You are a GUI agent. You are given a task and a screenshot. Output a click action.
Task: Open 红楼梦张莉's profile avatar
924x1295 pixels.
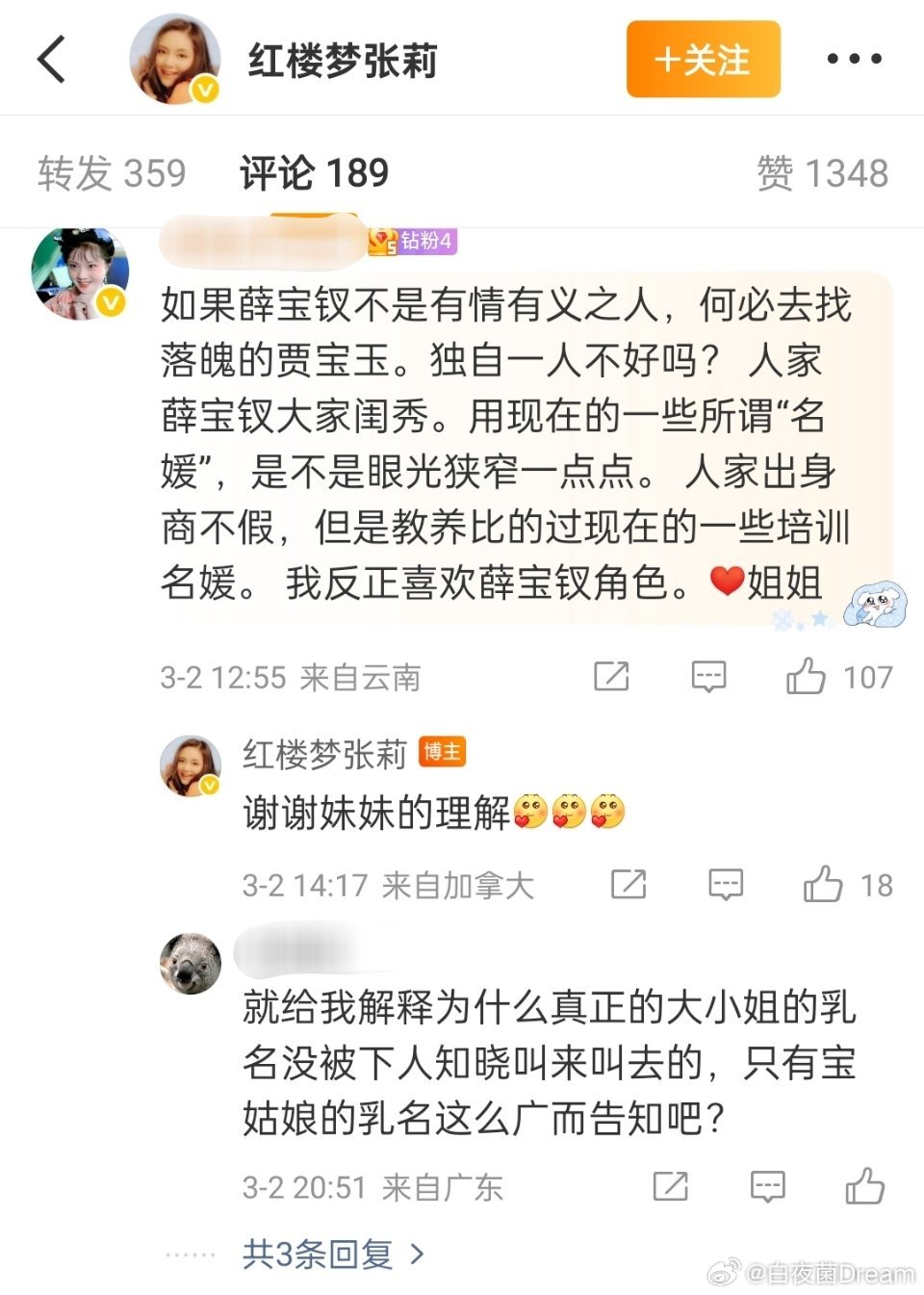coord(177,56)
